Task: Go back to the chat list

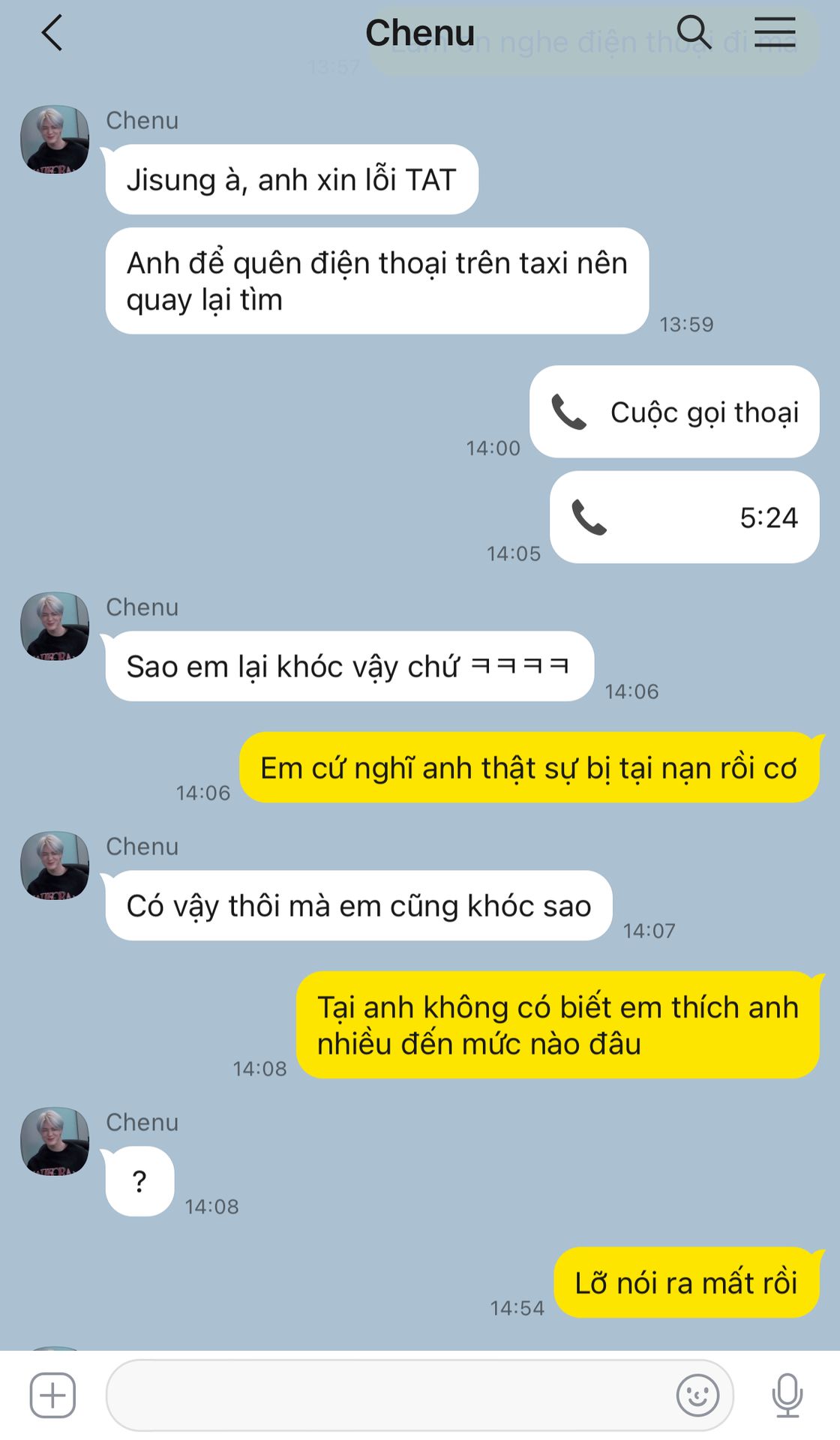Action: coord(51,34)
